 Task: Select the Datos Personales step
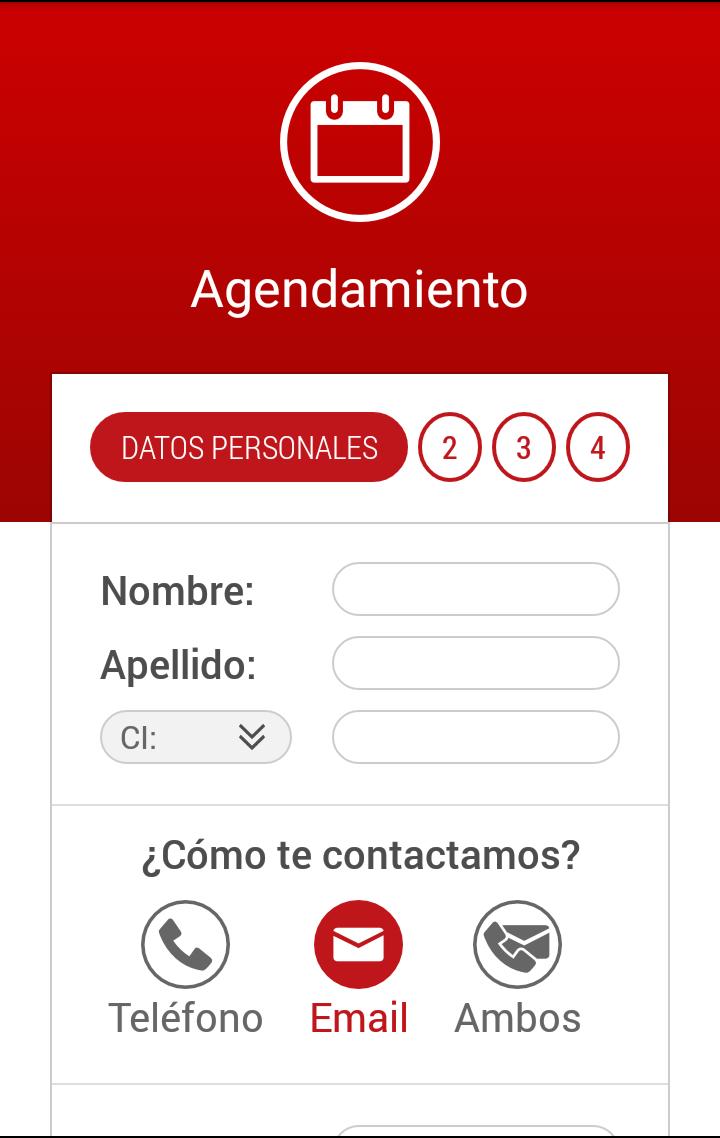pos(249,447)
